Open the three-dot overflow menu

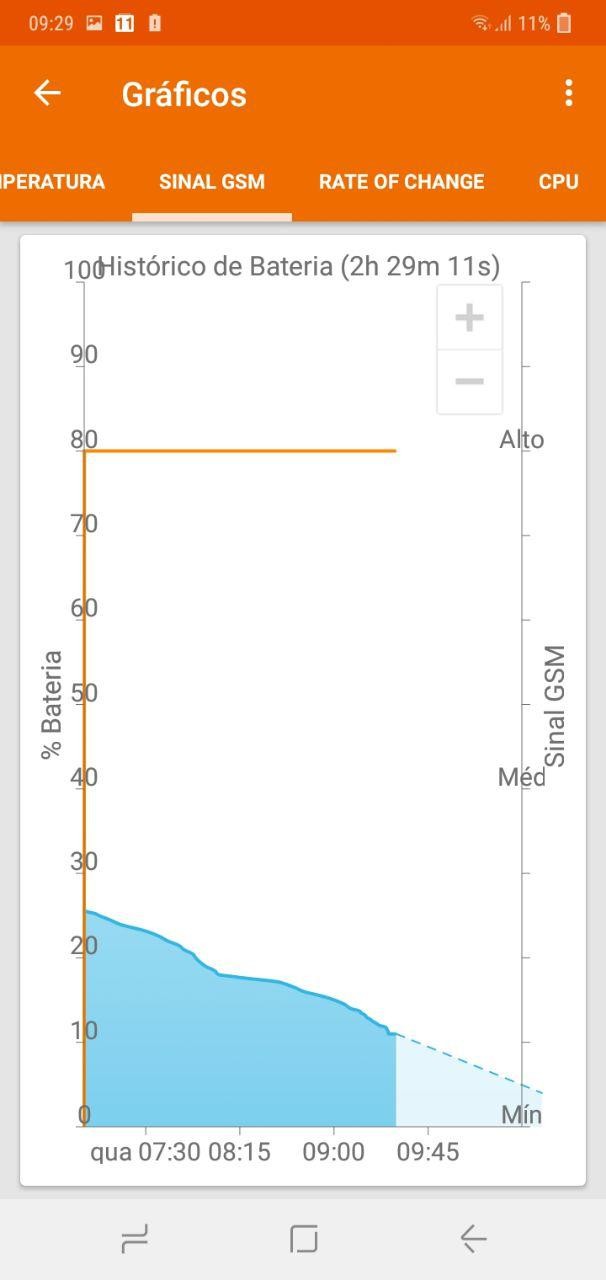pos(568,93)
